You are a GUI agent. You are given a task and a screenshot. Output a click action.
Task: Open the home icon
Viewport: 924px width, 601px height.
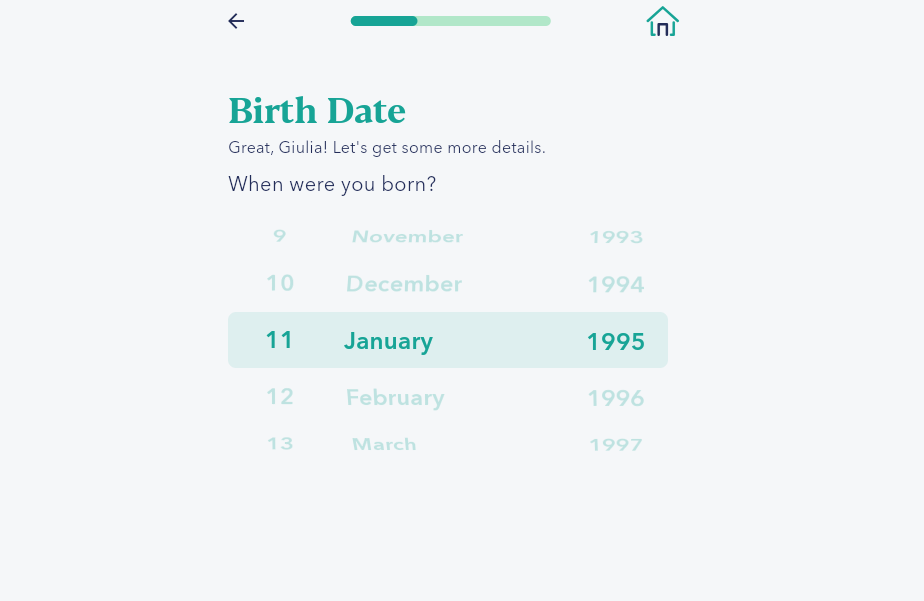coord(662,21)
